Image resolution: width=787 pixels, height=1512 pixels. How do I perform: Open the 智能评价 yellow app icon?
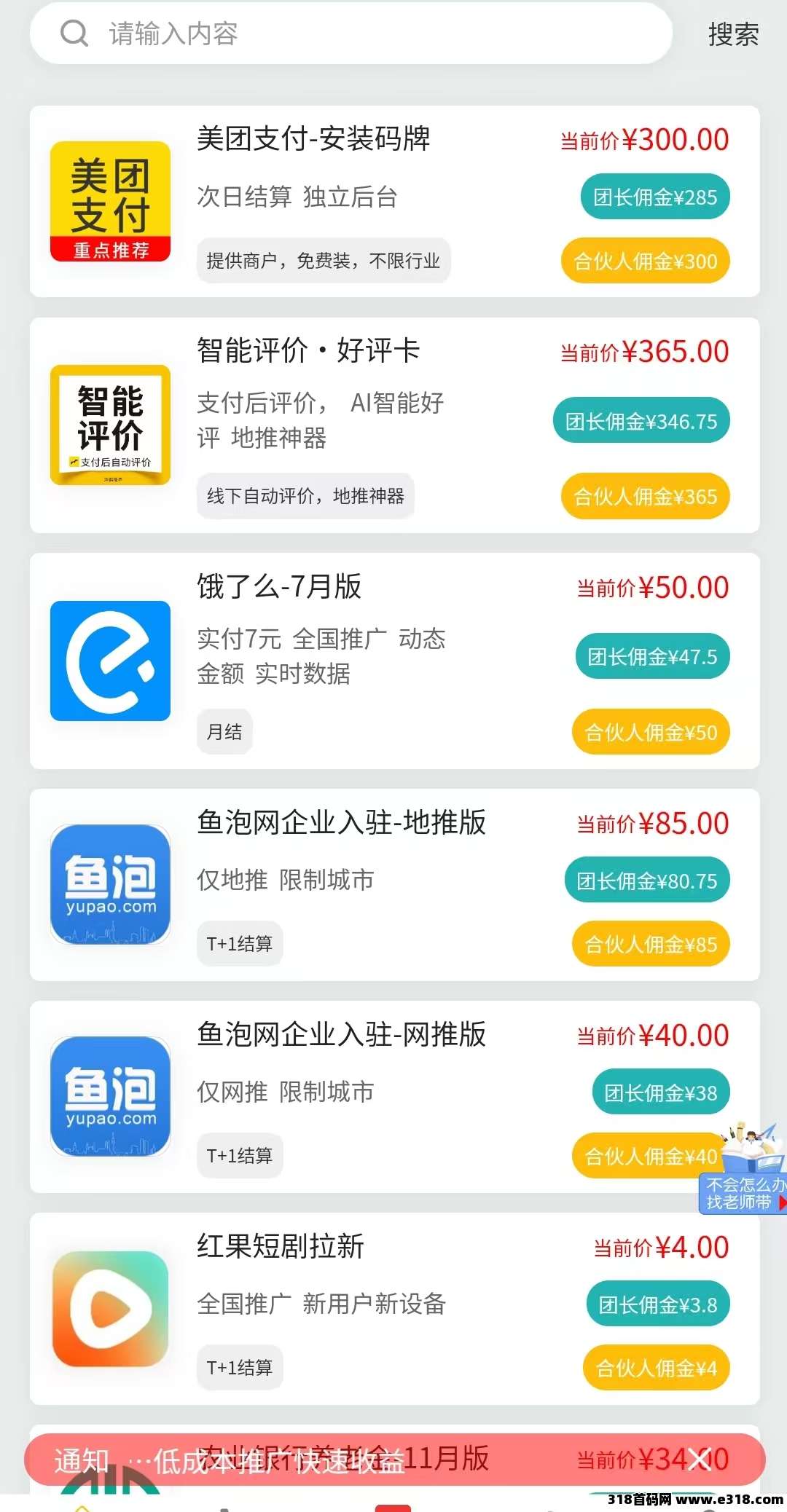point(109,425)
